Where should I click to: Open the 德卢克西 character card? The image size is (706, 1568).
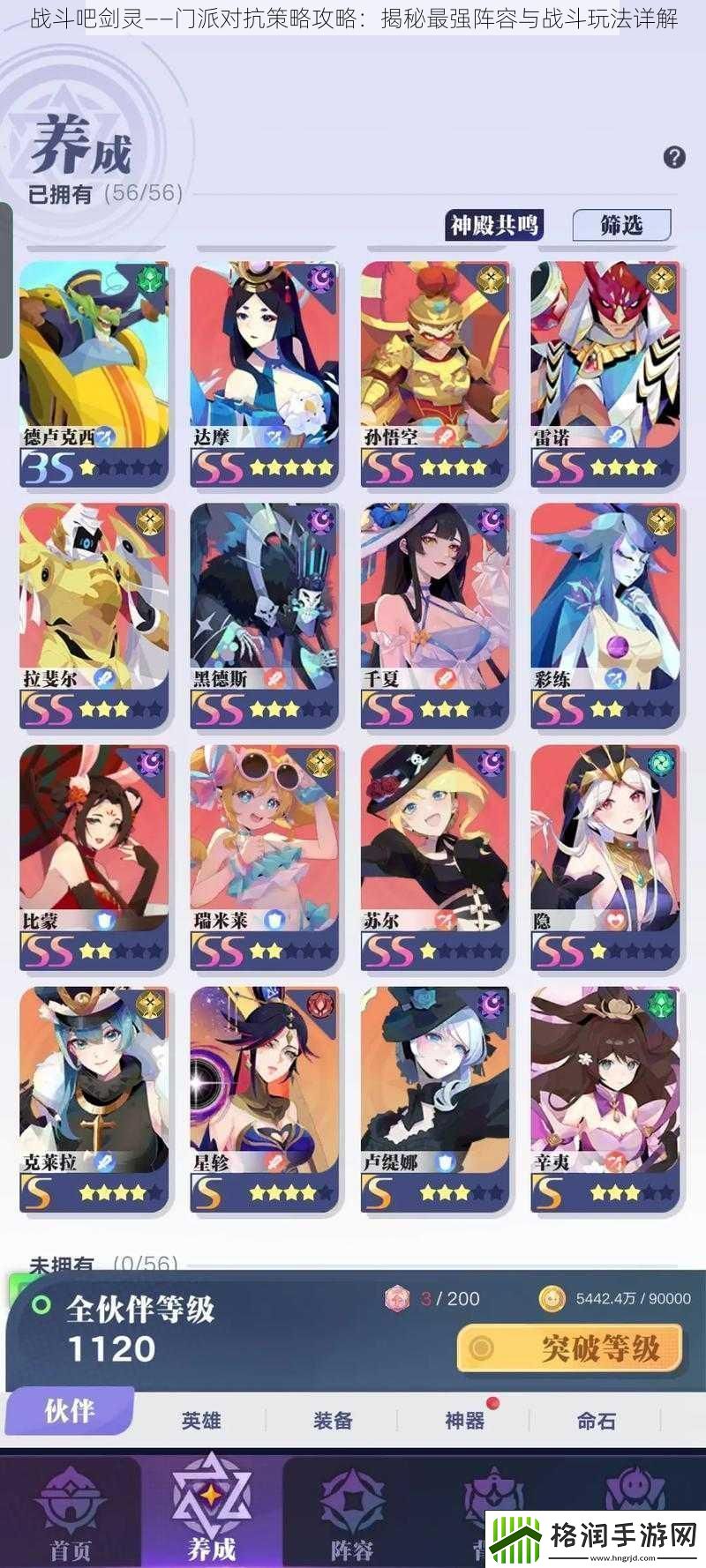(94, 372)
